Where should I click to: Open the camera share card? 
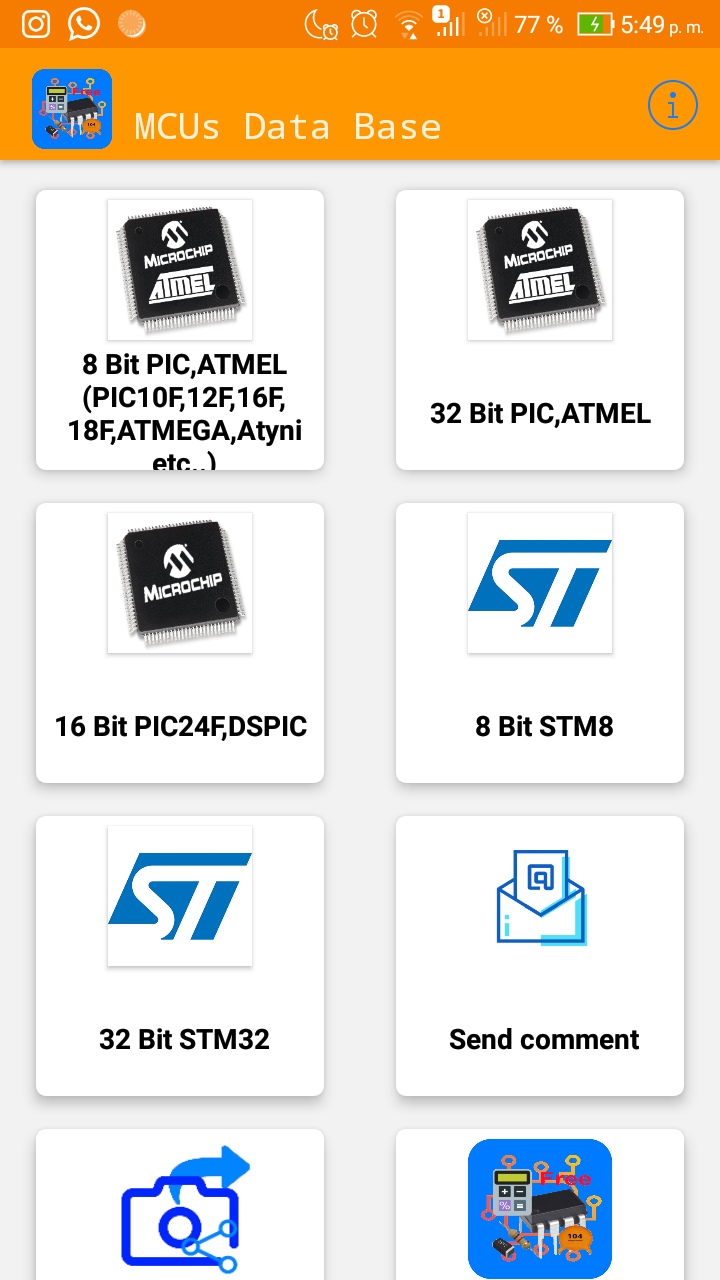(180, 1210)
